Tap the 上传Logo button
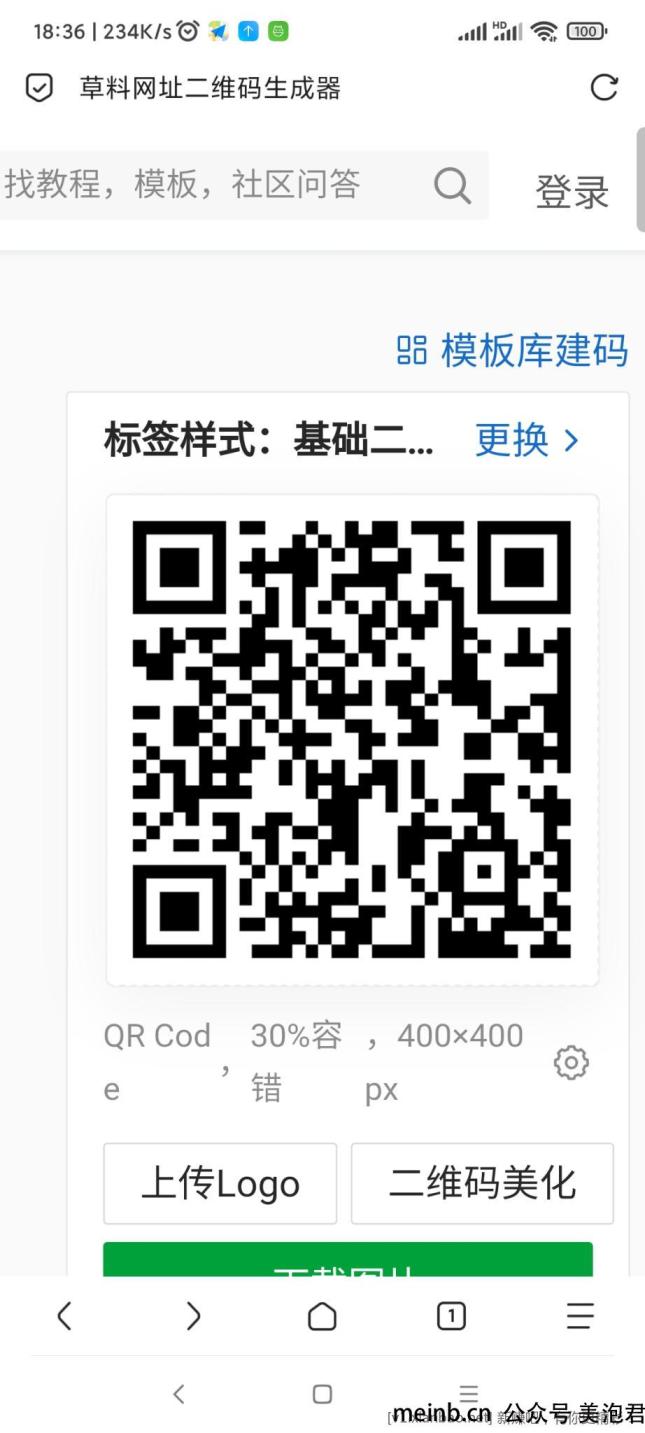The height and width of the screenshot is (1433, 645). (220, 1184)
